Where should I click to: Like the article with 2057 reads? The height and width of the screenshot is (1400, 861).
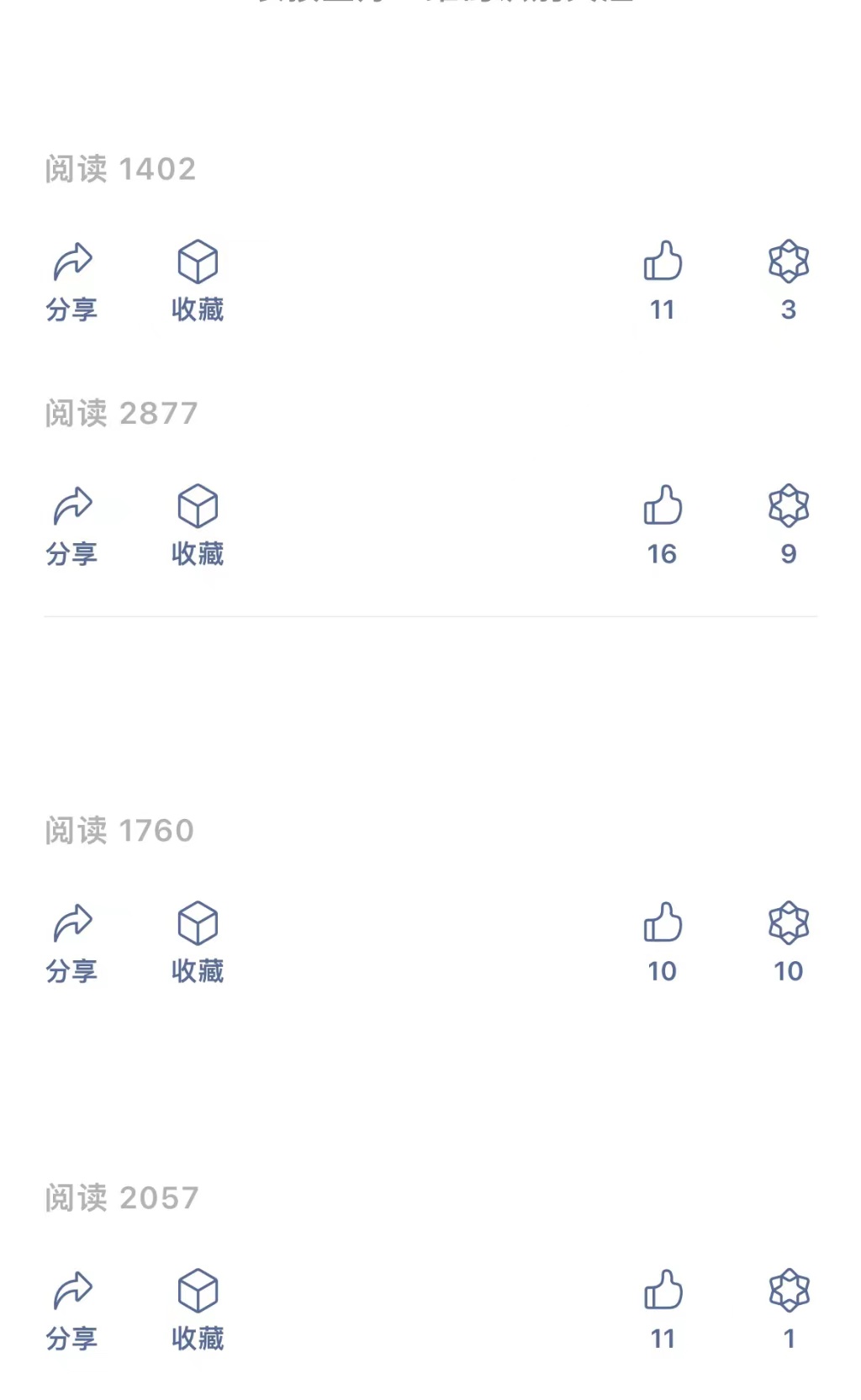(663, 1311)
